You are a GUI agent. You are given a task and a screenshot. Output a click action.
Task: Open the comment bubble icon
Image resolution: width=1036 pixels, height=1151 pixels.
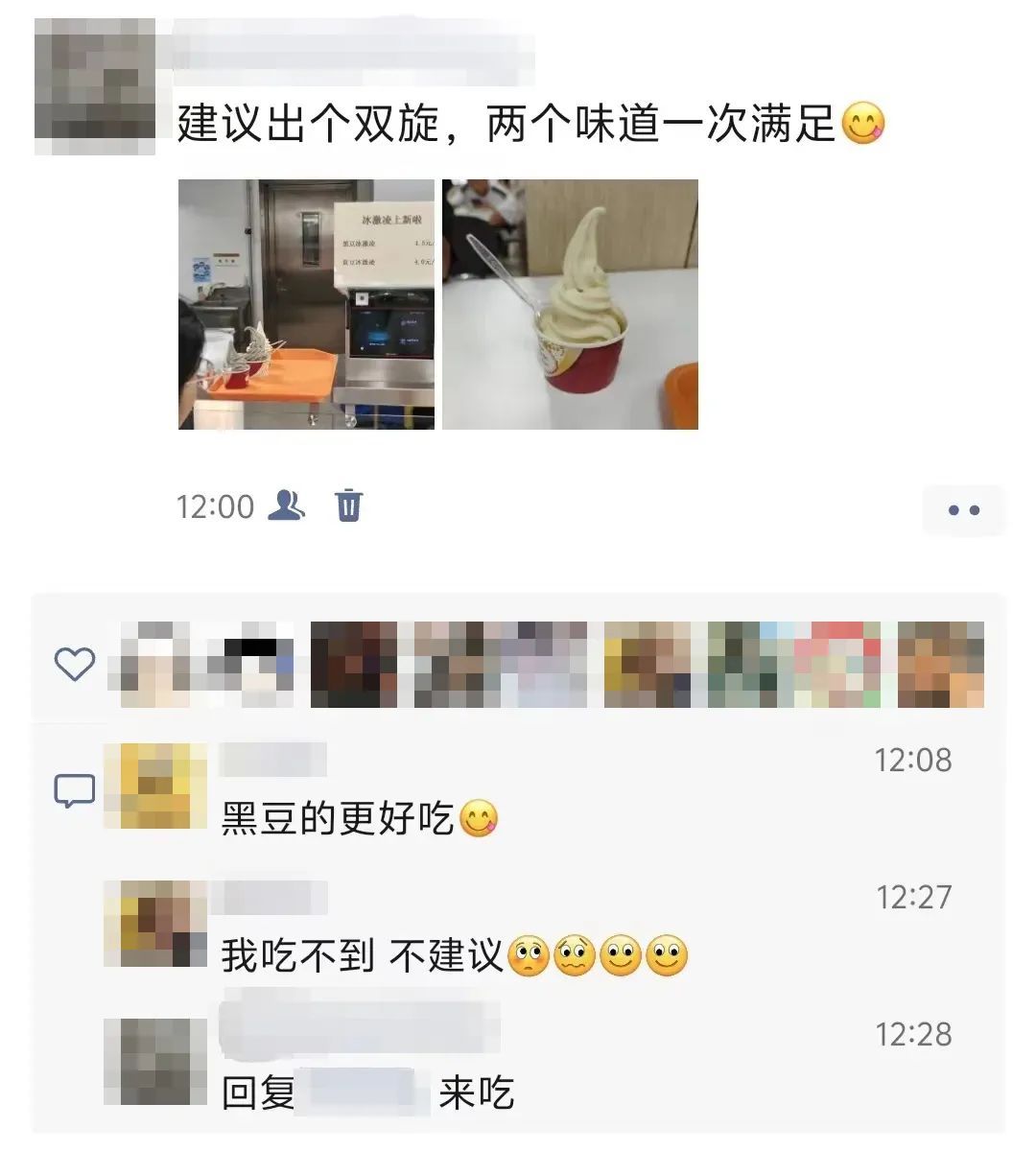[x=76, y=789]
